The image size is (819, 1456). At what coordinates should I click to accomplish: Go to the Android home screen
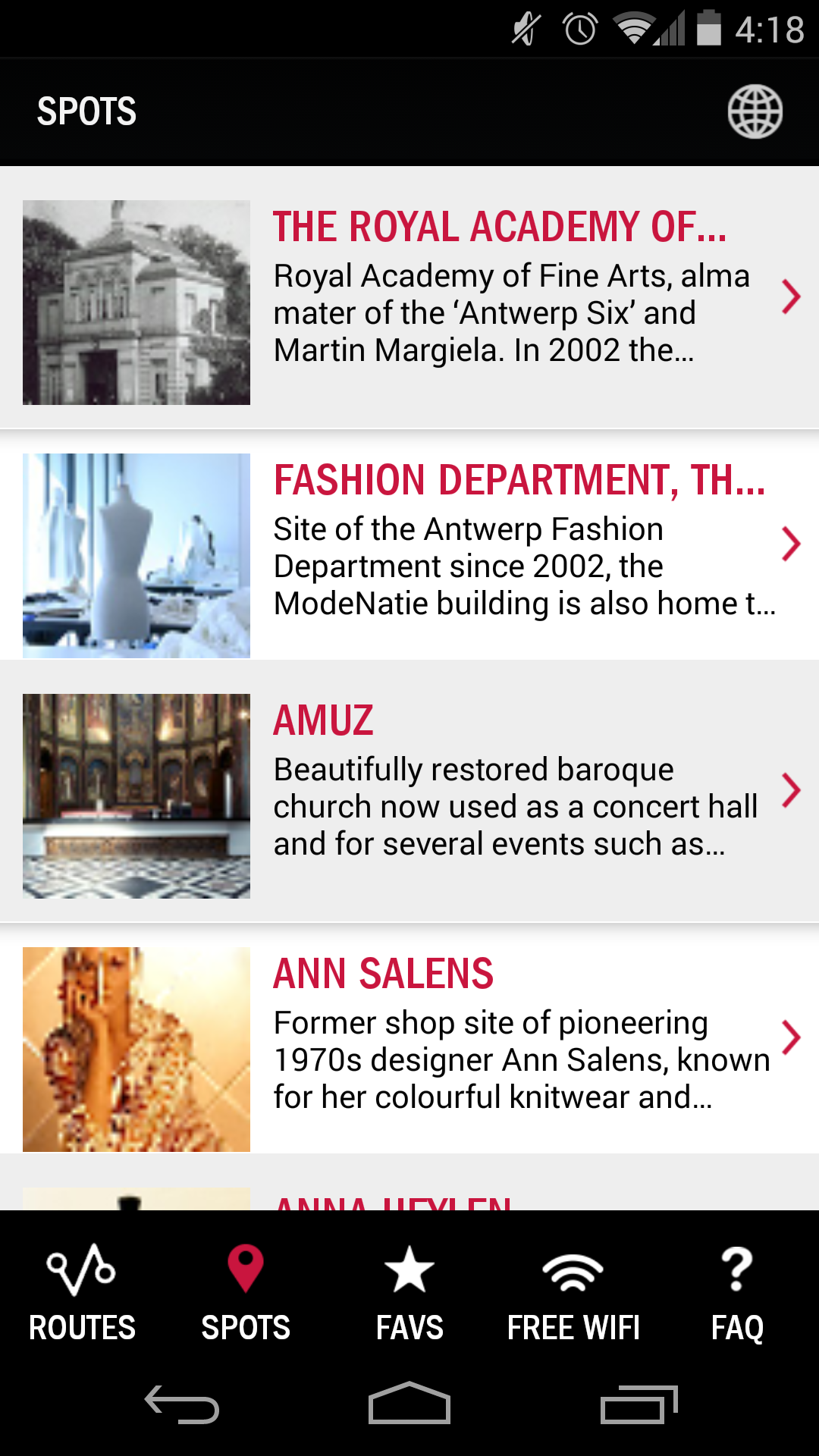tap(409, 1404)
